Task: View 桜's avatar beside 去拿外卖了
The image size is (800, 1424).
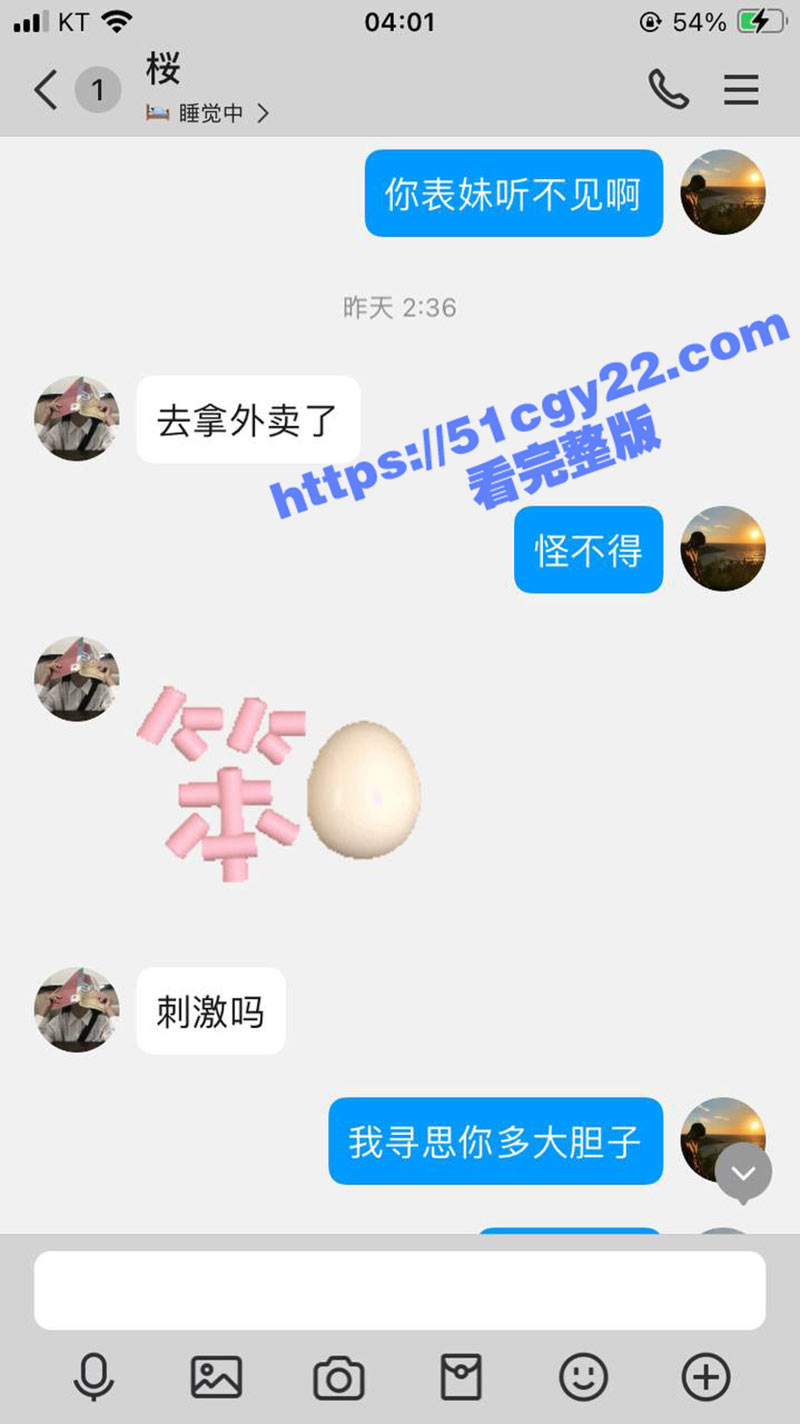Action: [x=77, y=419]
